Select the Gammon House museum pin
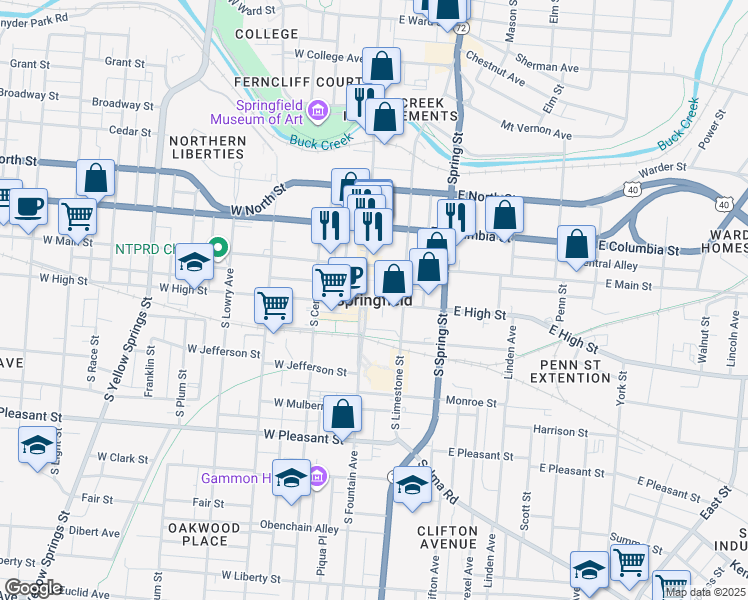 pyautogui.click(x=318, y=477)
